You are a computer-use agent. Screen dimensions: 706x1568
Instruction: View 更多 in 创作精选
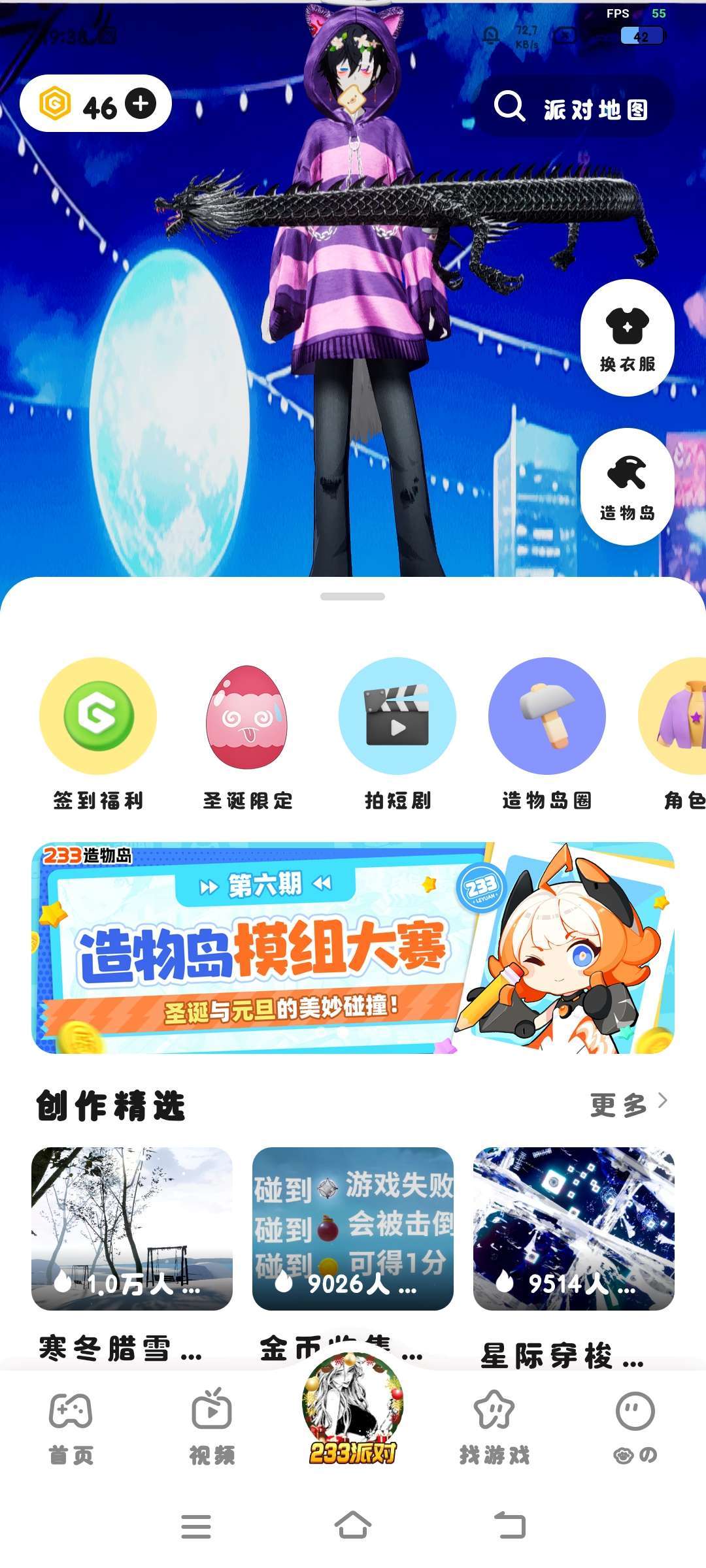pos(628,1104)
